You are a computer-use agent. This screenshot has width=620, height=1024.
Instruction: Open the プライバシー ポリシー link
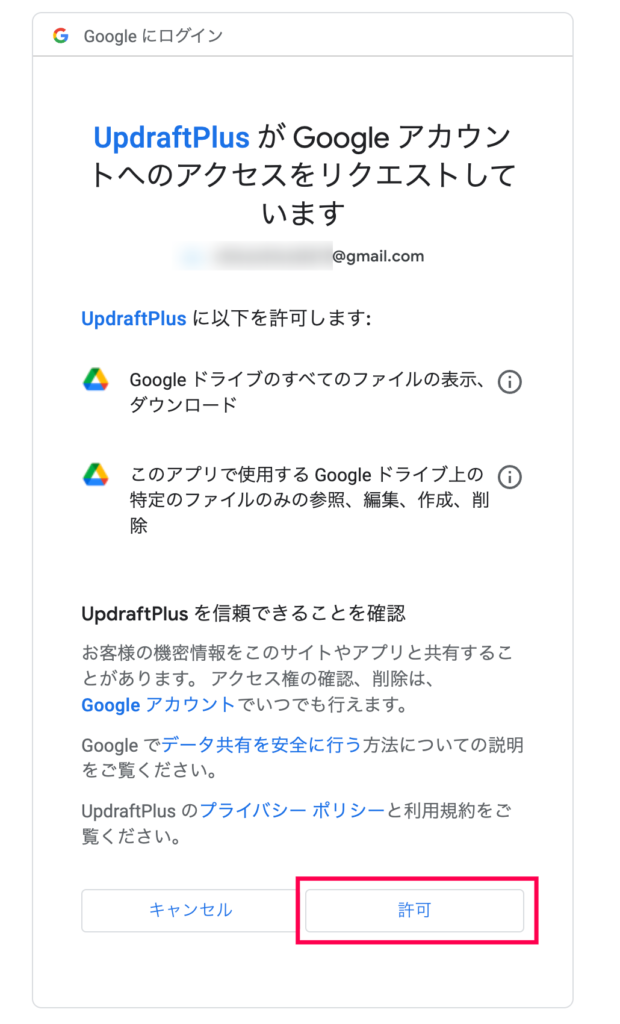click(x=292, y=811)
